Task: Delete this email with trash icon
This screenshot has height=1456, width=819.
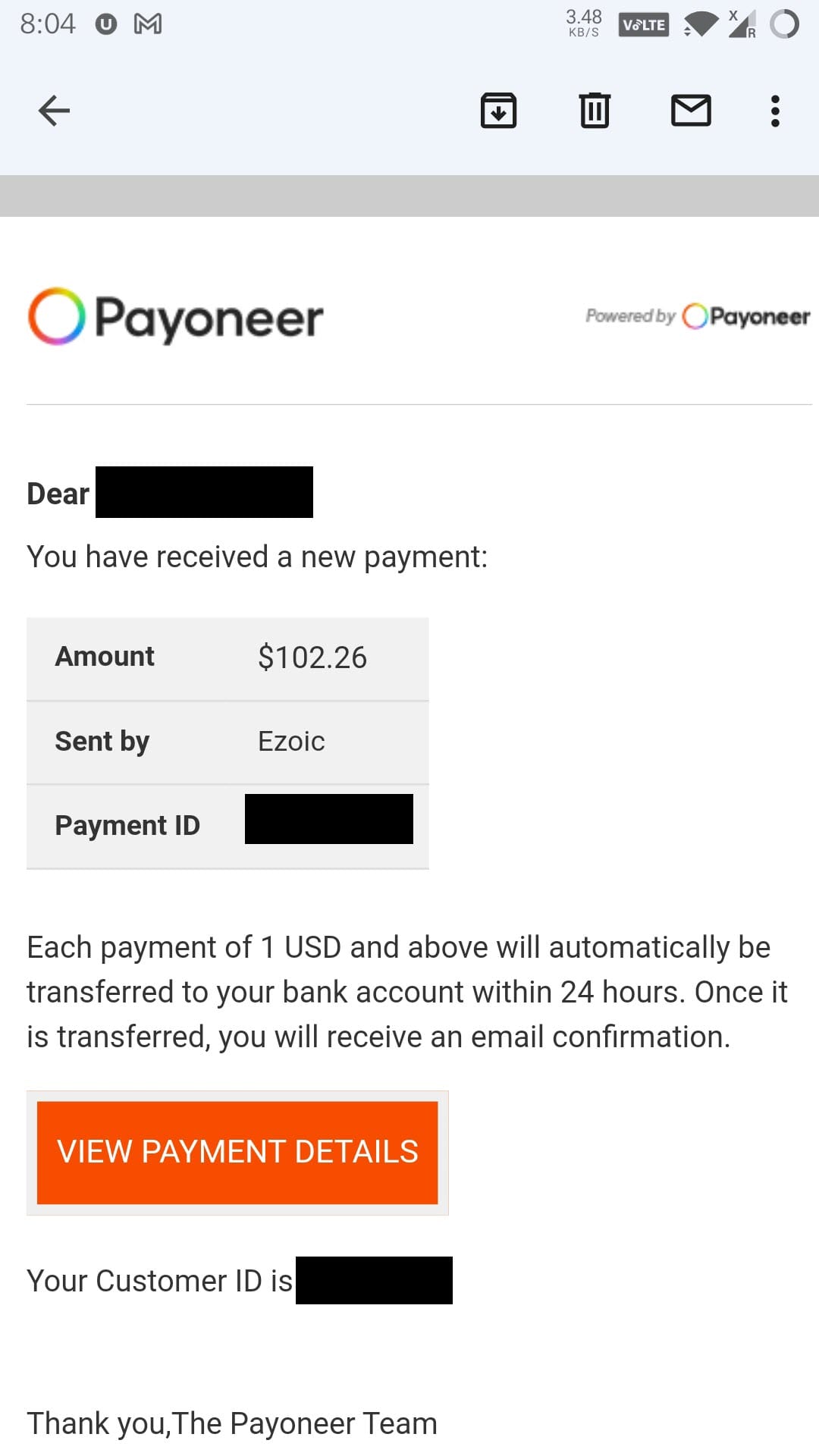Action: (595, 111)
